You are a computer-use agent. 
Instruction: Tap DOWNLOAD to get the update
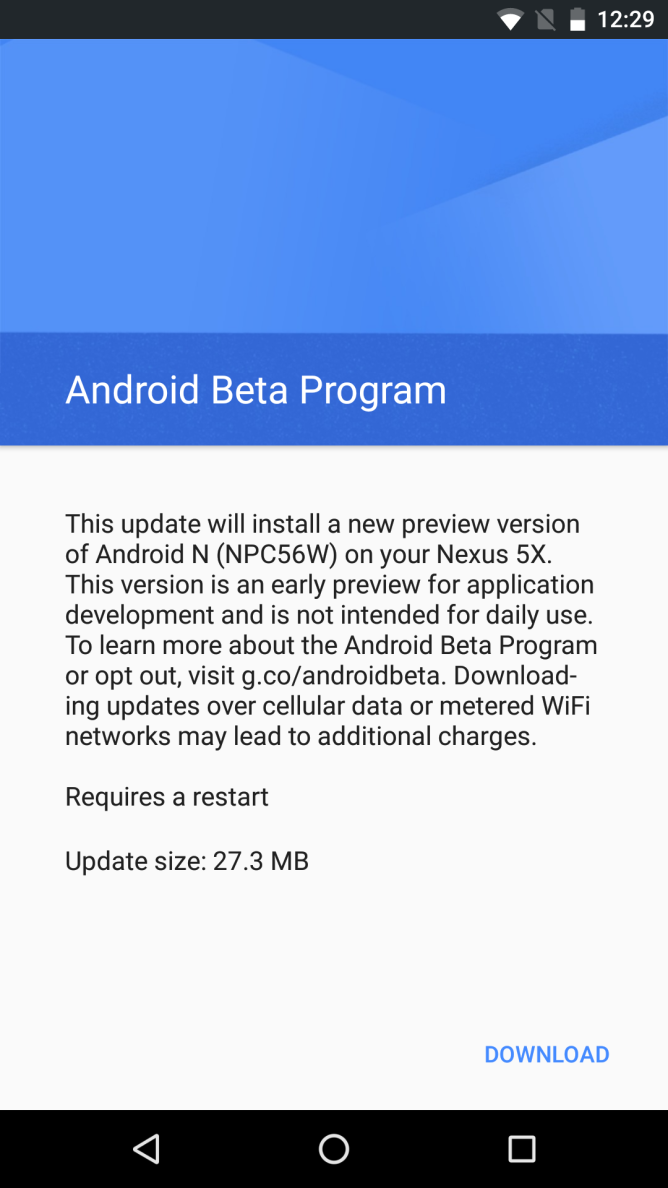point(547,1054)
